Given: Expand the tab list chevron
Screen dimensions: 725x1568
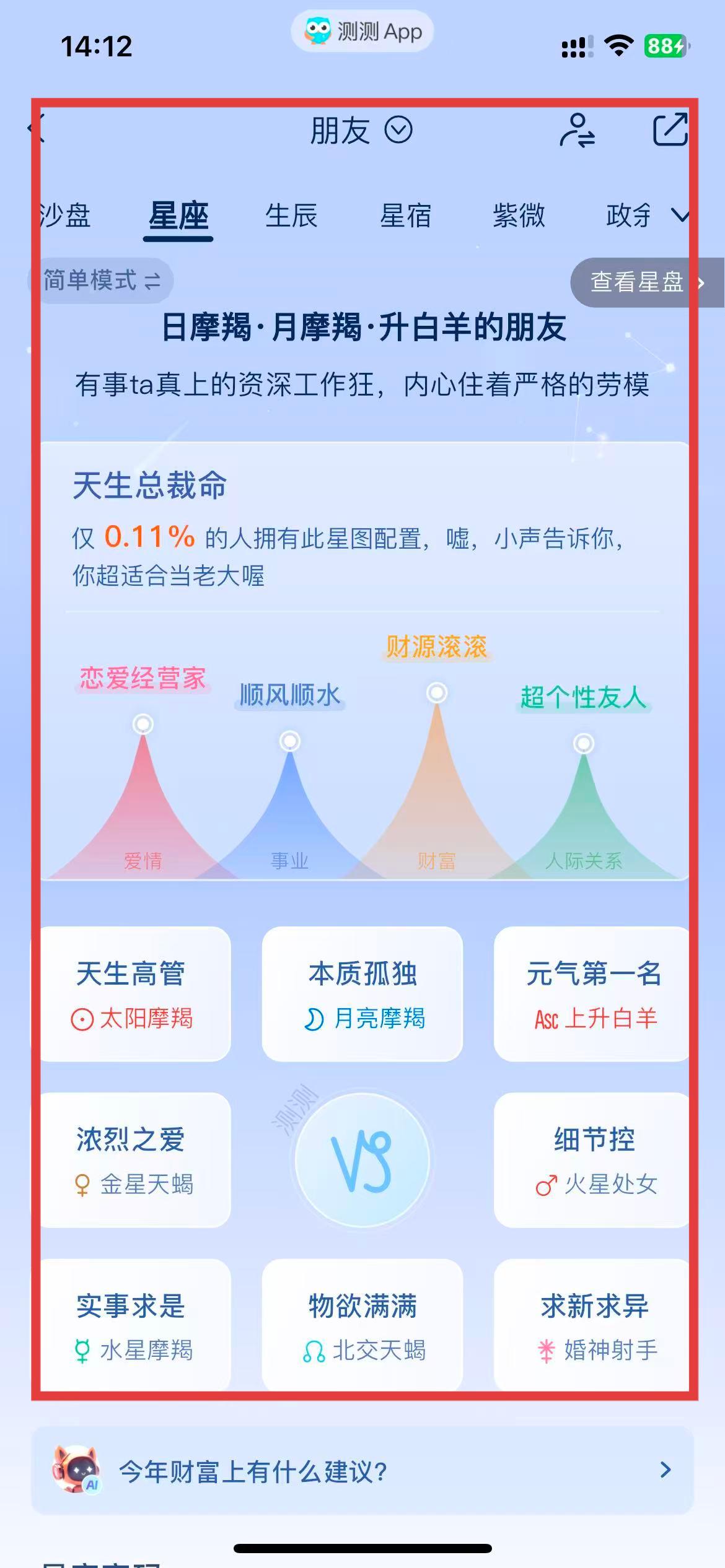Looking at the screenshot, I should click(x=680, y=216).
